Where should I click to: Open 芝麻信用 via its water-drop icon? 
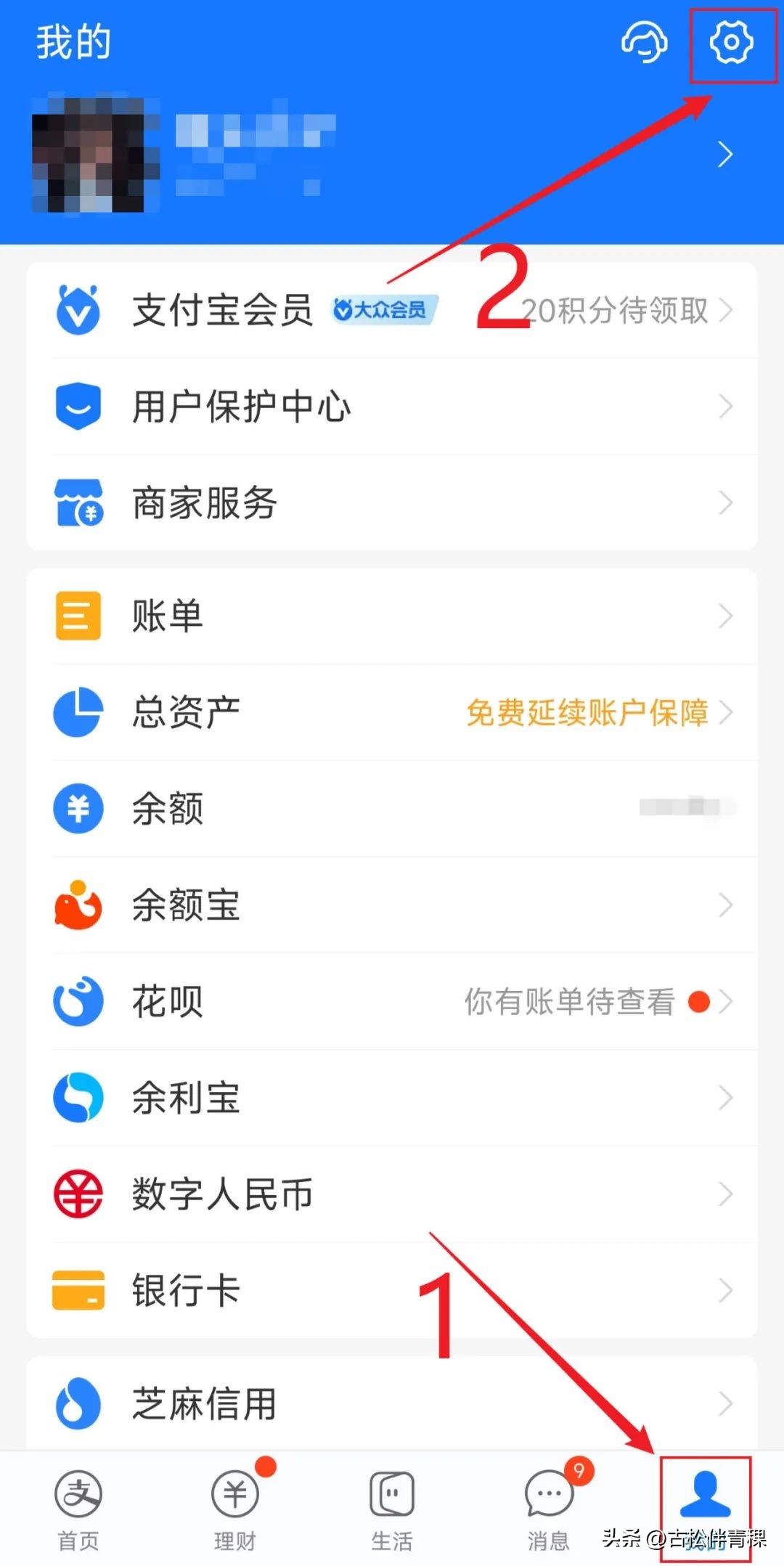[x=77, y=1401]
